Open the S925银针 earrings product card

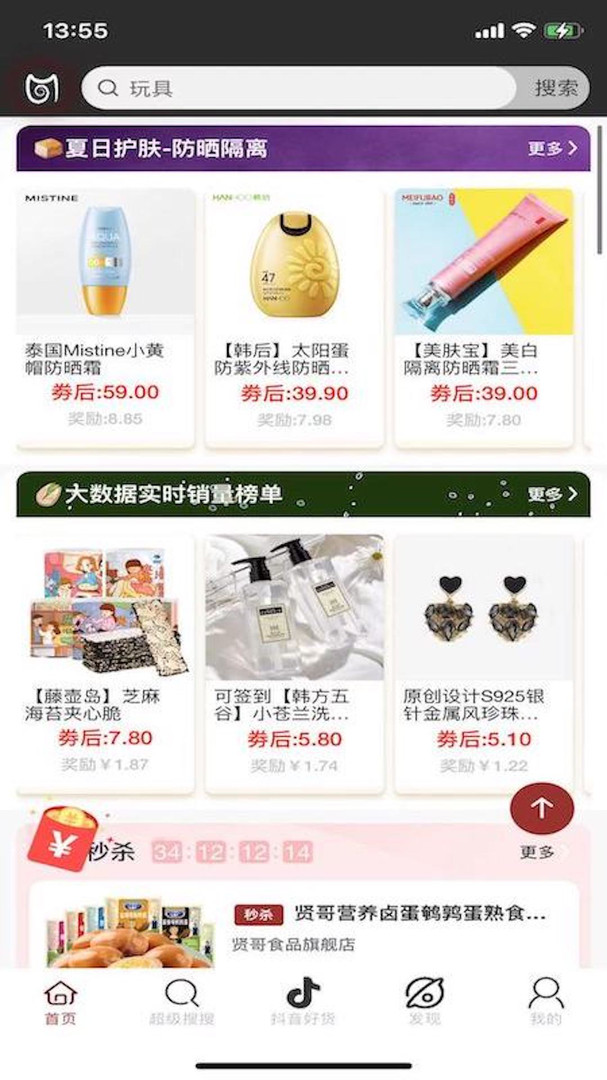(484, 660)
